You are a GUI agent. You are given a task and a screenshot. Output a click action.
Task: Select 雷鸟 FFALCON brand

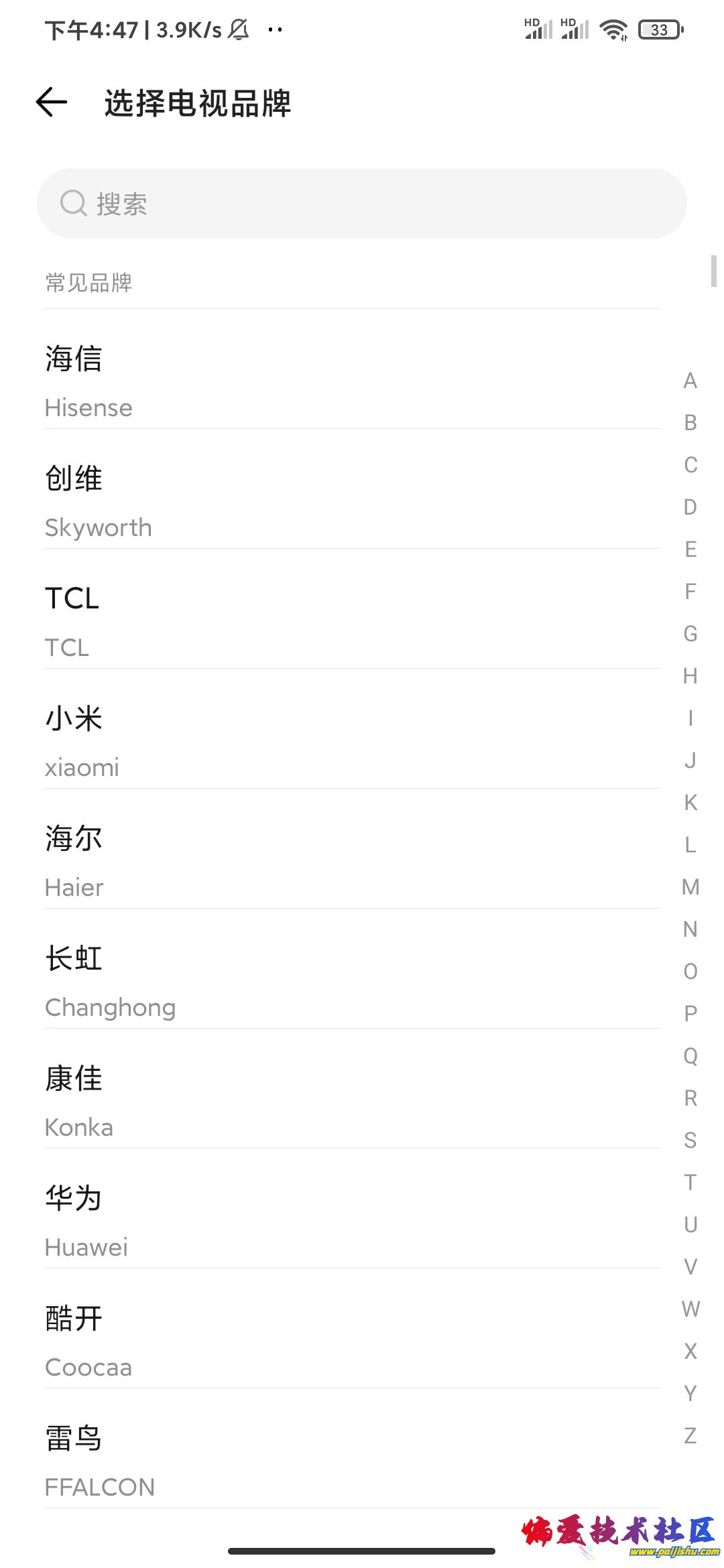tap(352, 1461)
